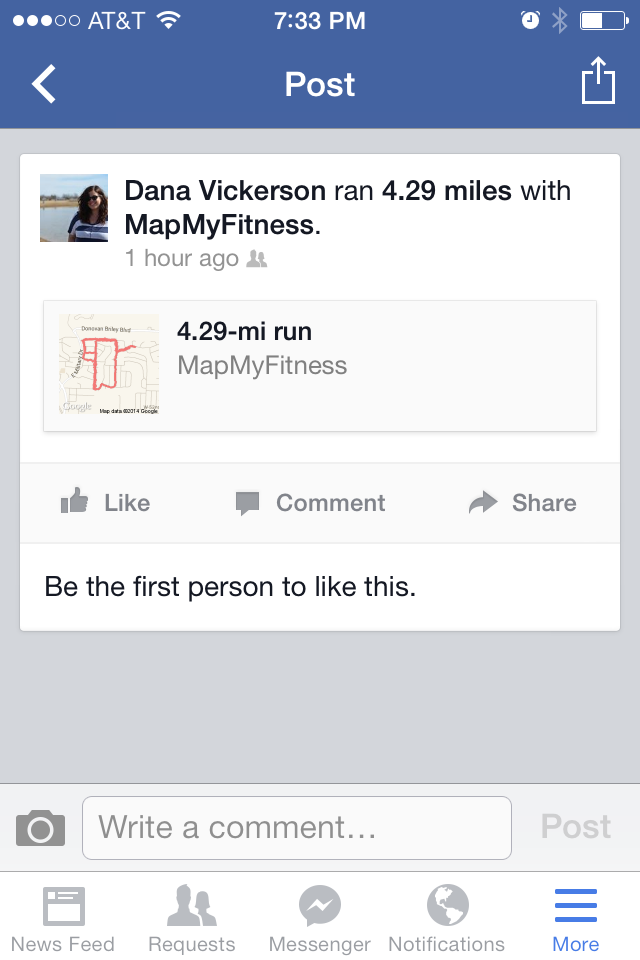Switch to the News Feed tab
The height and width of the screenshot is (960, 640).
pyautogui.click(x=63, y=920)
